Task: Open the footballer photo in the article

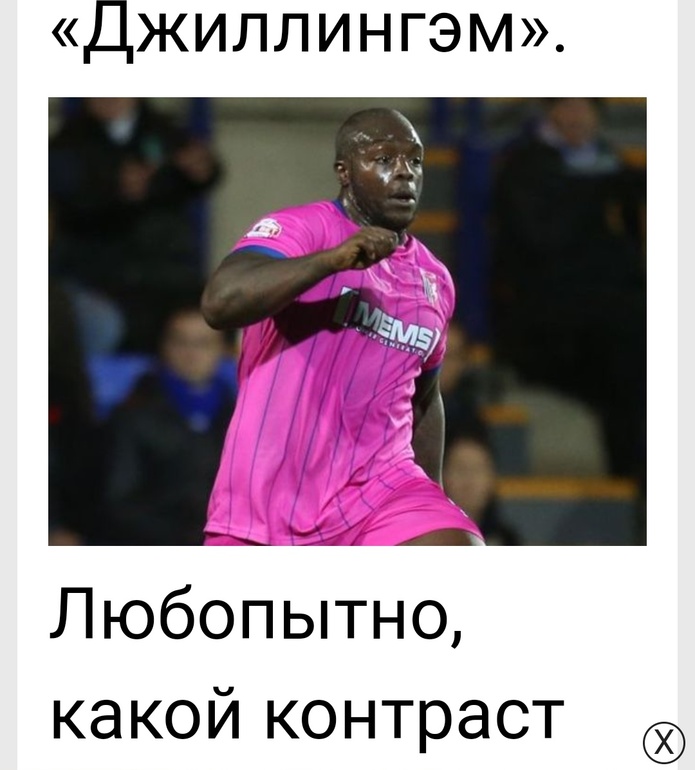Action: [347, 321]
